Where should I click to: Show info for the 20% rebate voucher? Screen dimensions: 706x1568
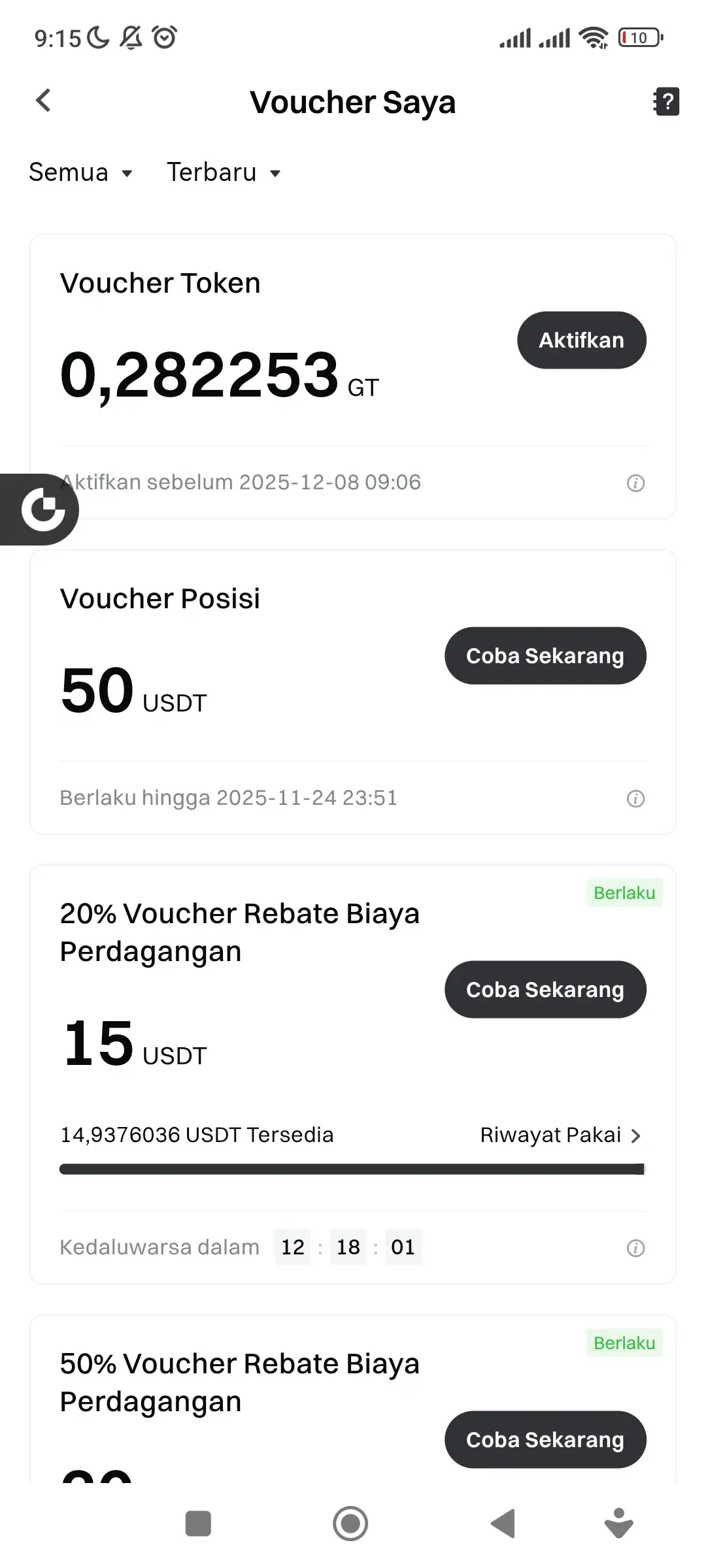click(635, 1249)
